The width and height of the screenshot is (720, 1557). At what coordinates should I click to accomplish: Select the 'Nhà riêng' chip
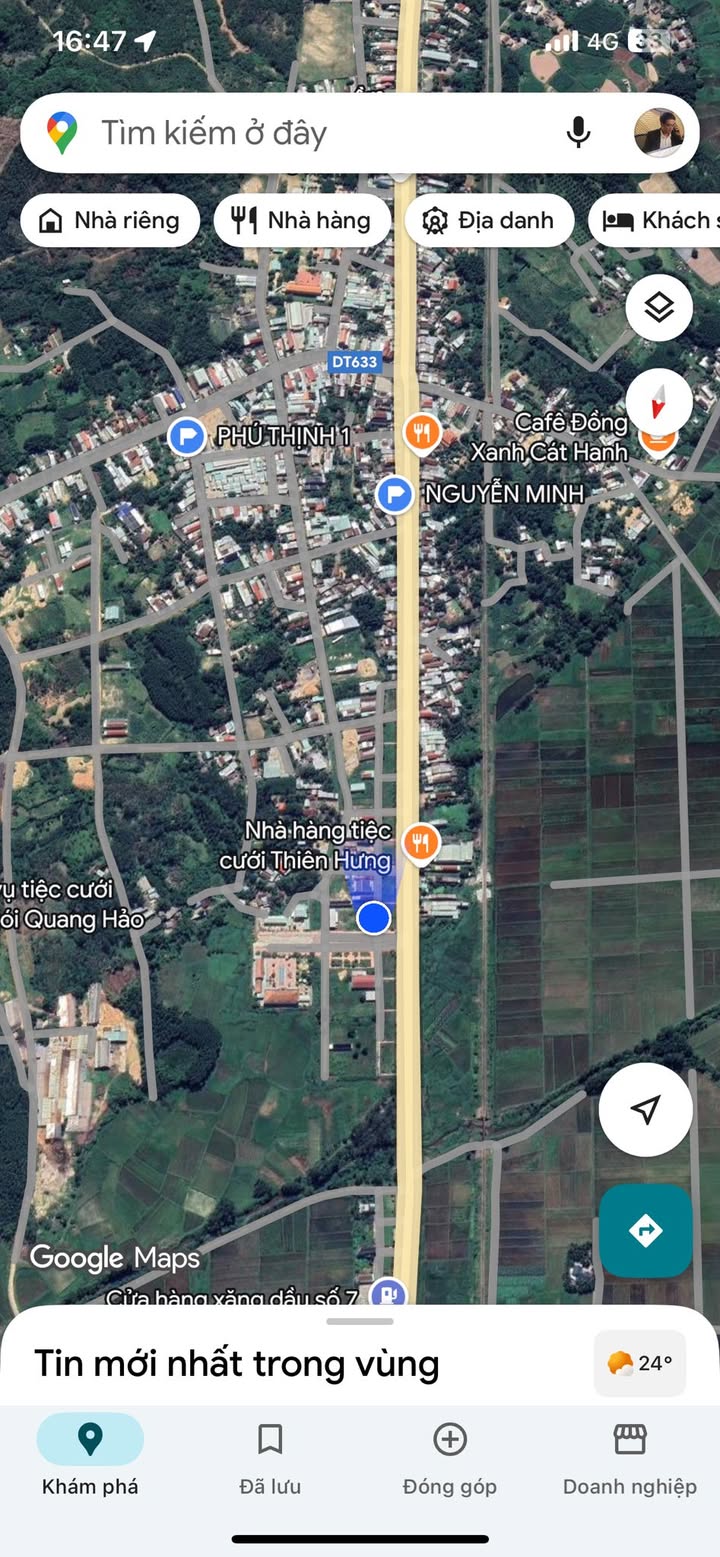110,221
